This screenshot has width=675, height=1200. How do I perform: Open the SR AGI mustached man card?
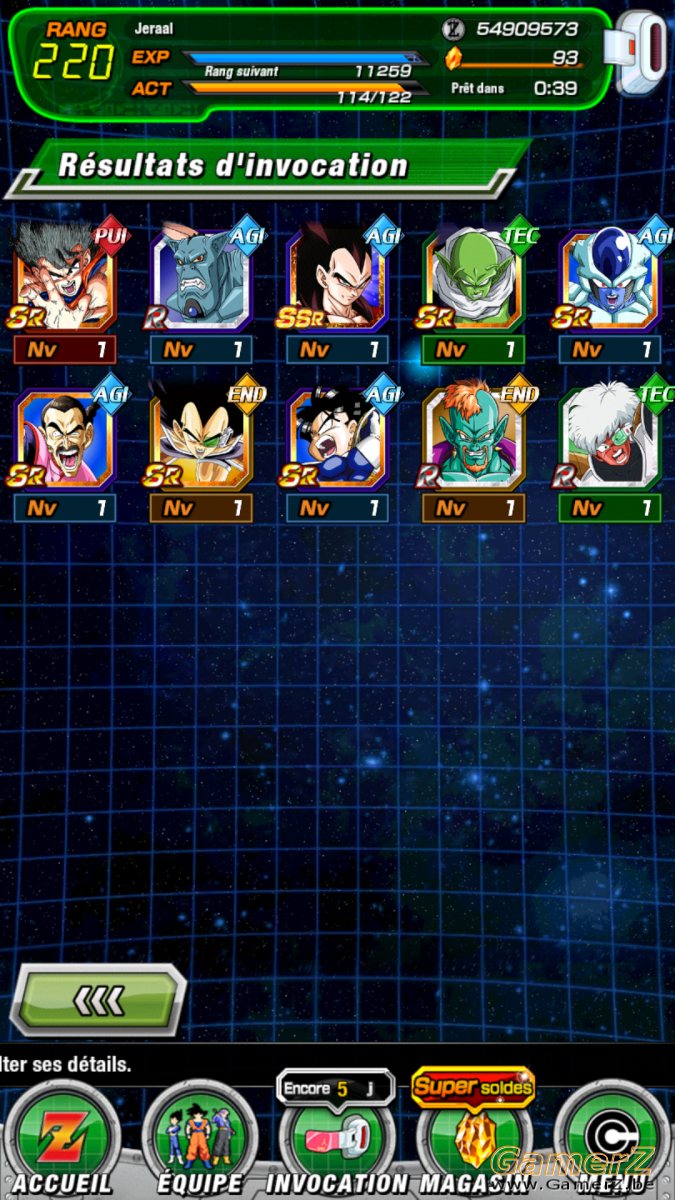pyautogui.click(x=65, y=438)
